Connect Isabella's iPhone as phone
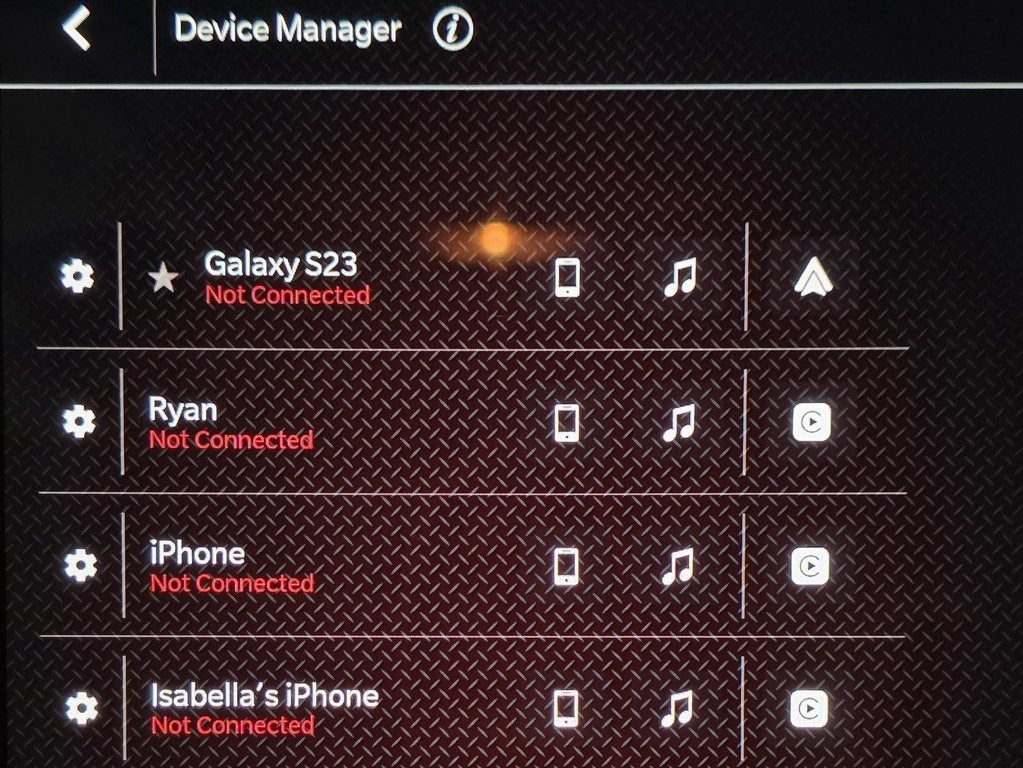 565,709
